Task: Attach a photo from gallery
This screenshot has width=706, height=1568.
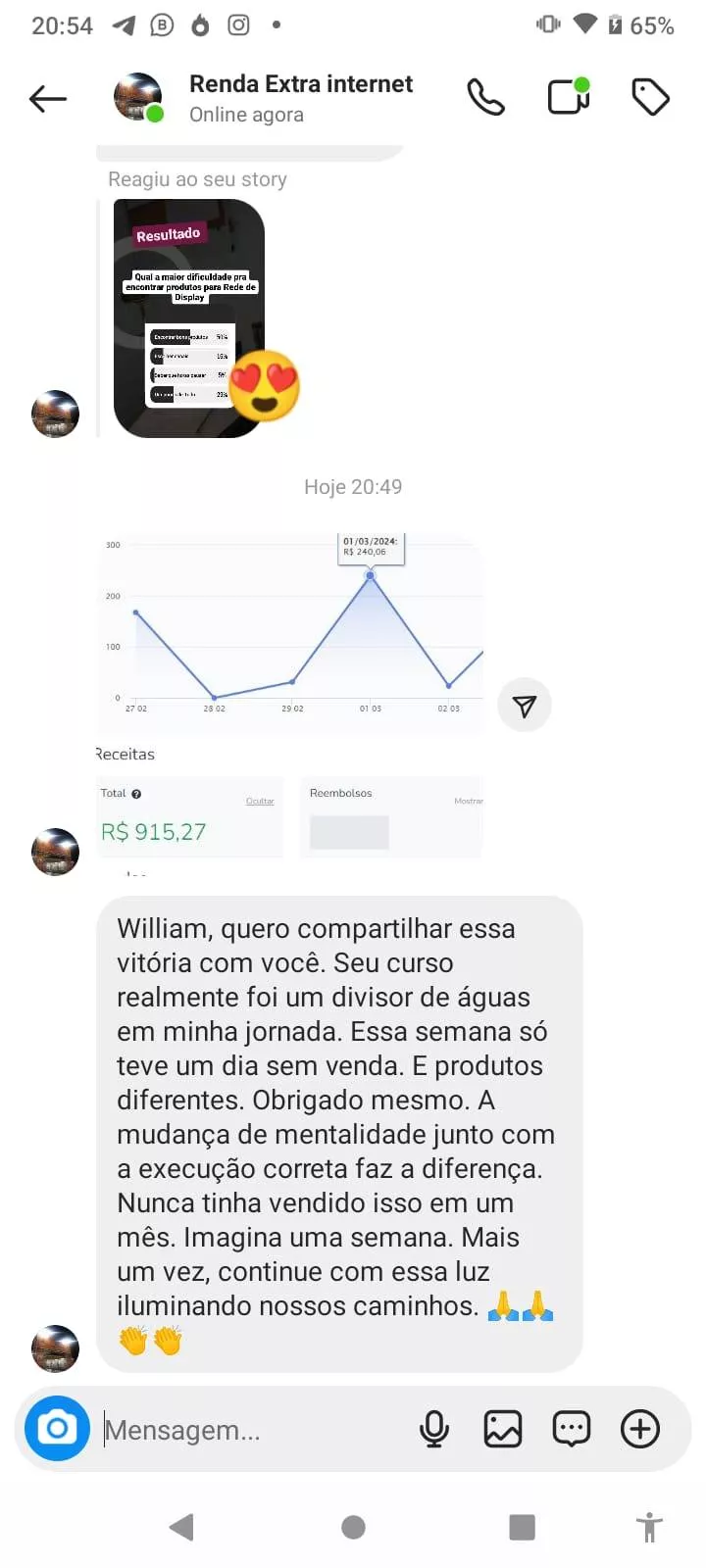Action: click(x=503, y=1429)
